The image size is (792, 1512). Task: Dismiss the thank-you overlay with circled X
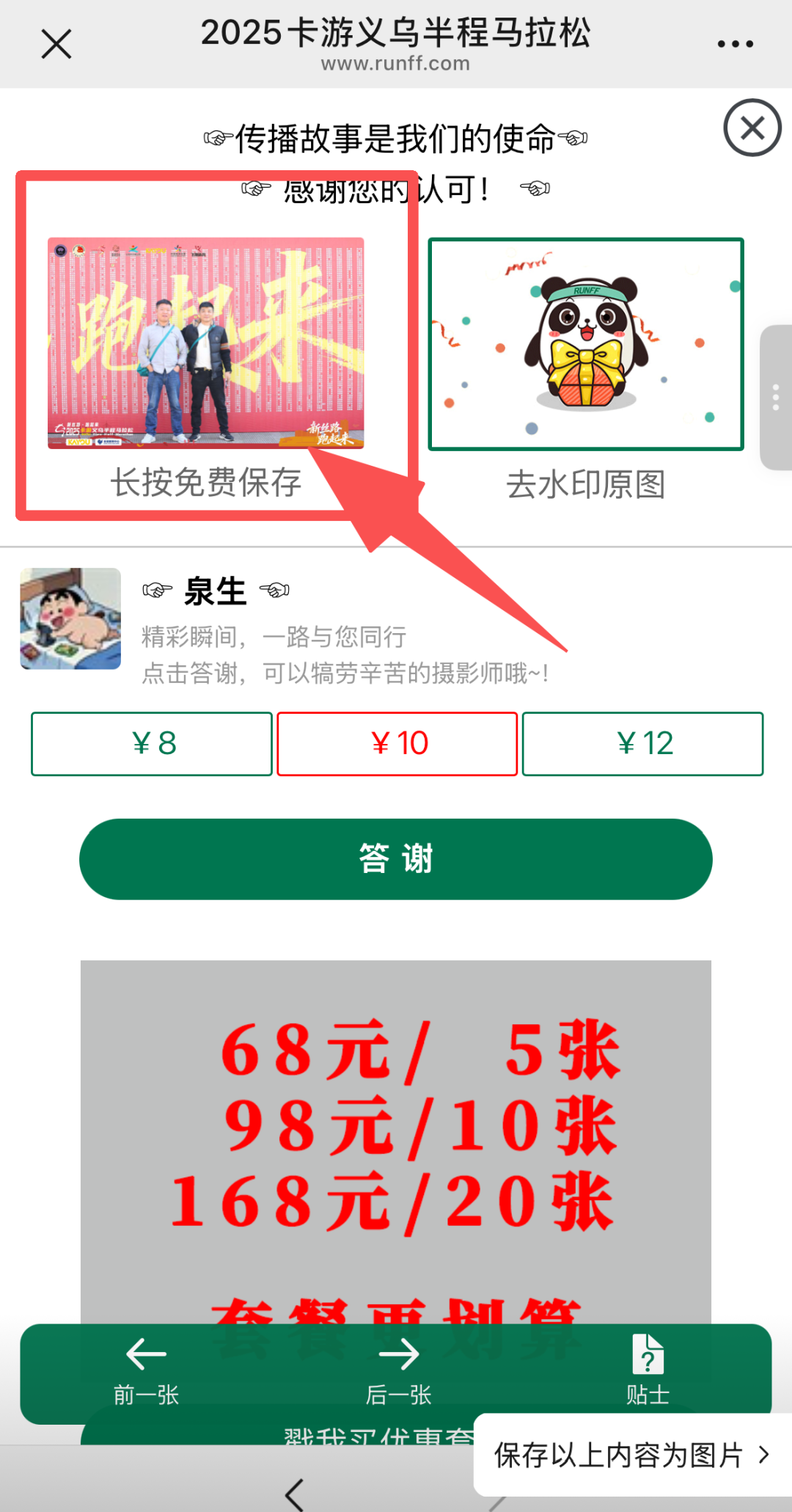752,128
